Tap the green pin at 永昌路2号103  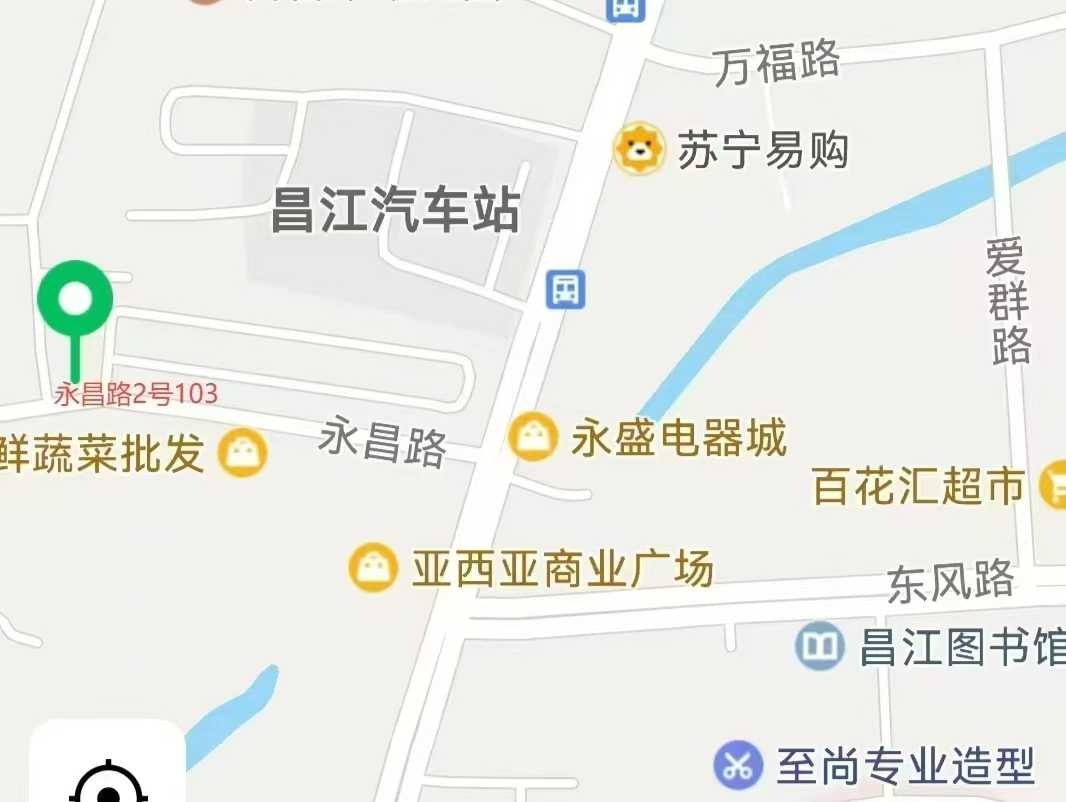75,299
